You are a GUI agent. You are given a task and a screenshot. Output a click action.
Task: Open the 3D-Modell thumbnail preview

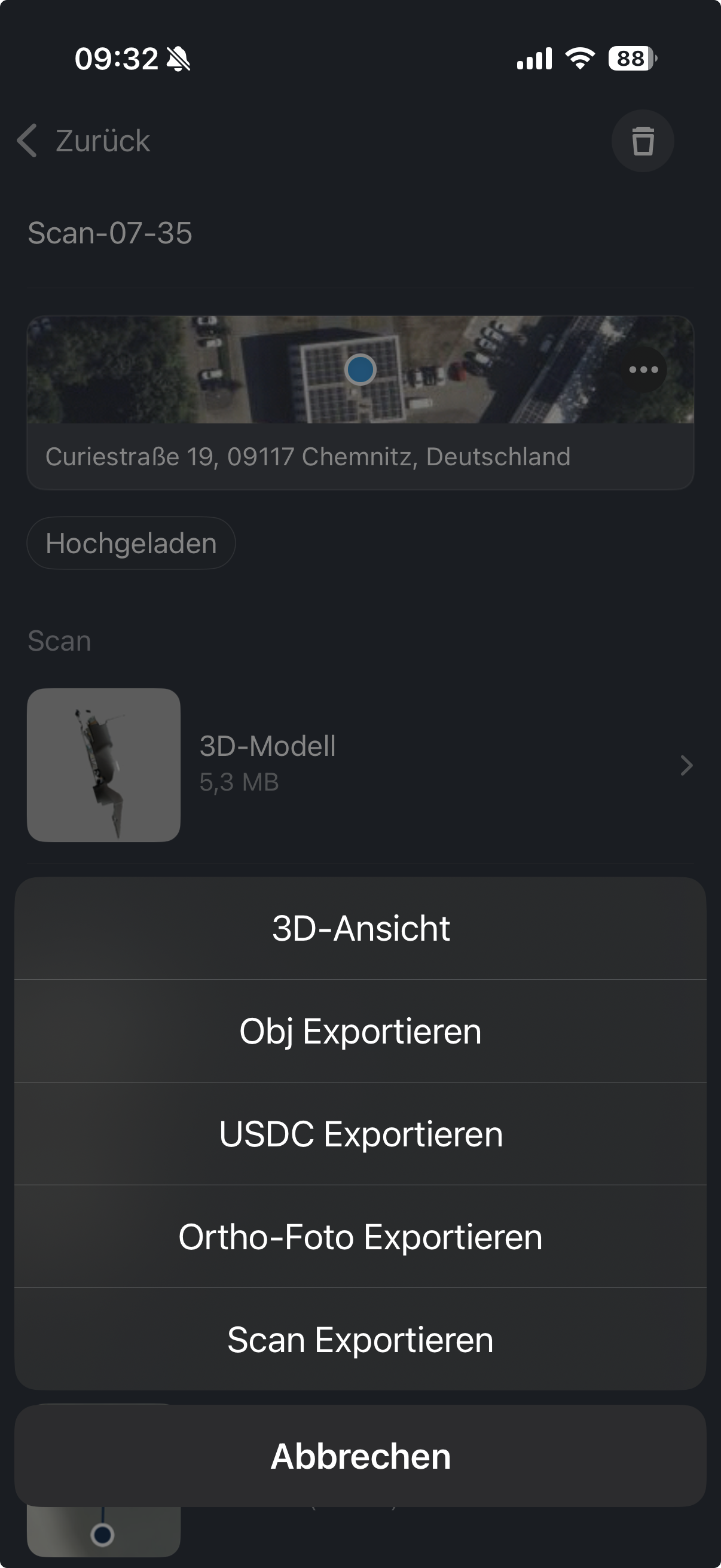point(103,765)
